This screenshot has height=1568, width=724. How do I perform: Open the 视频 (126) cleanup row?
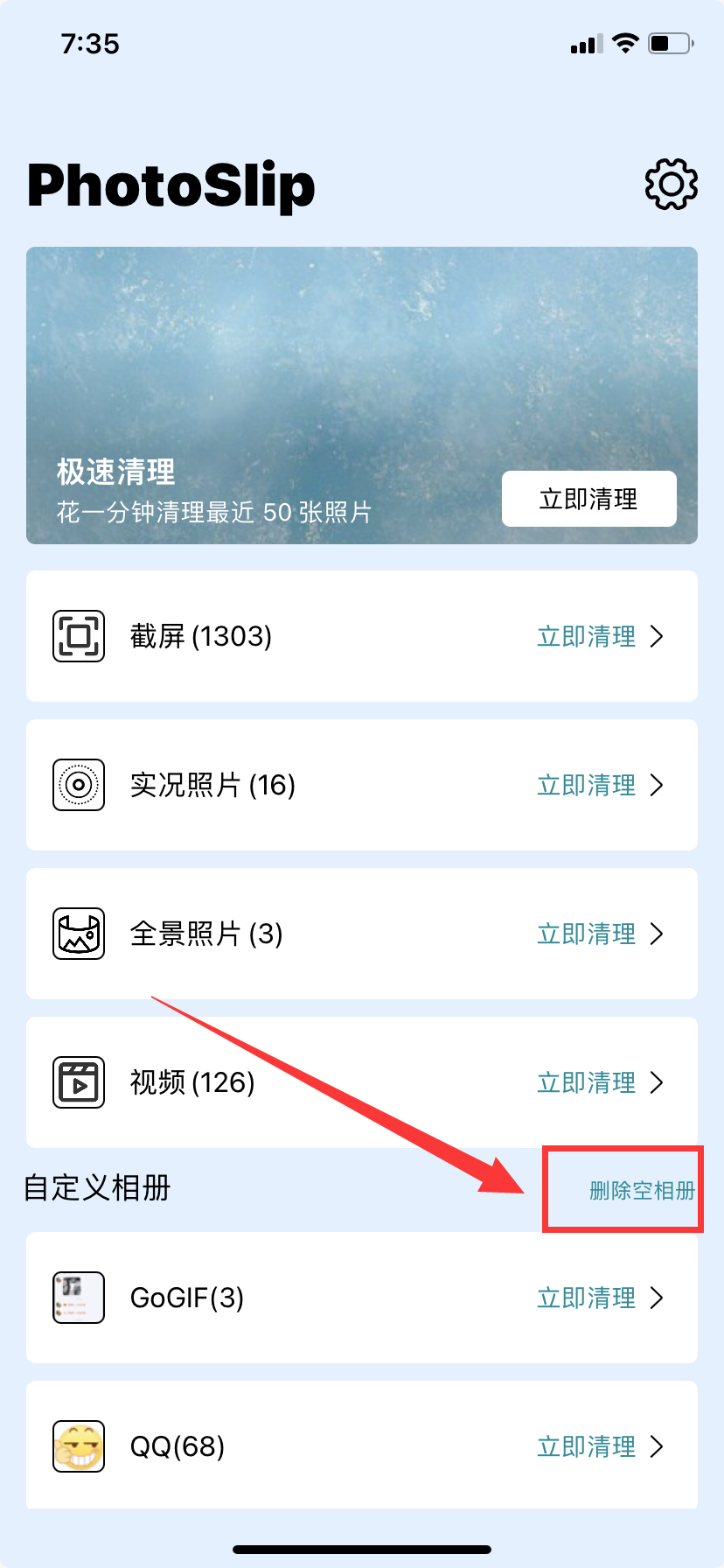point(362,1082)
